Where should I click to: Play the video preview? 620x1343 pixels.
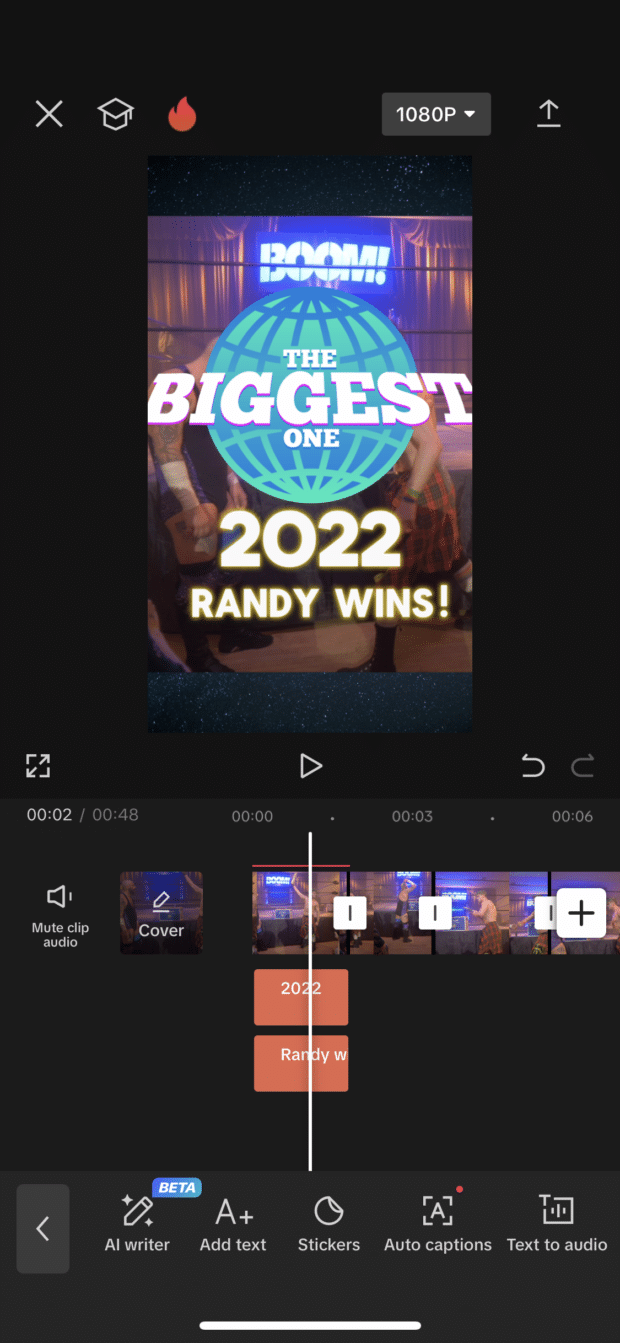point(310,766)
